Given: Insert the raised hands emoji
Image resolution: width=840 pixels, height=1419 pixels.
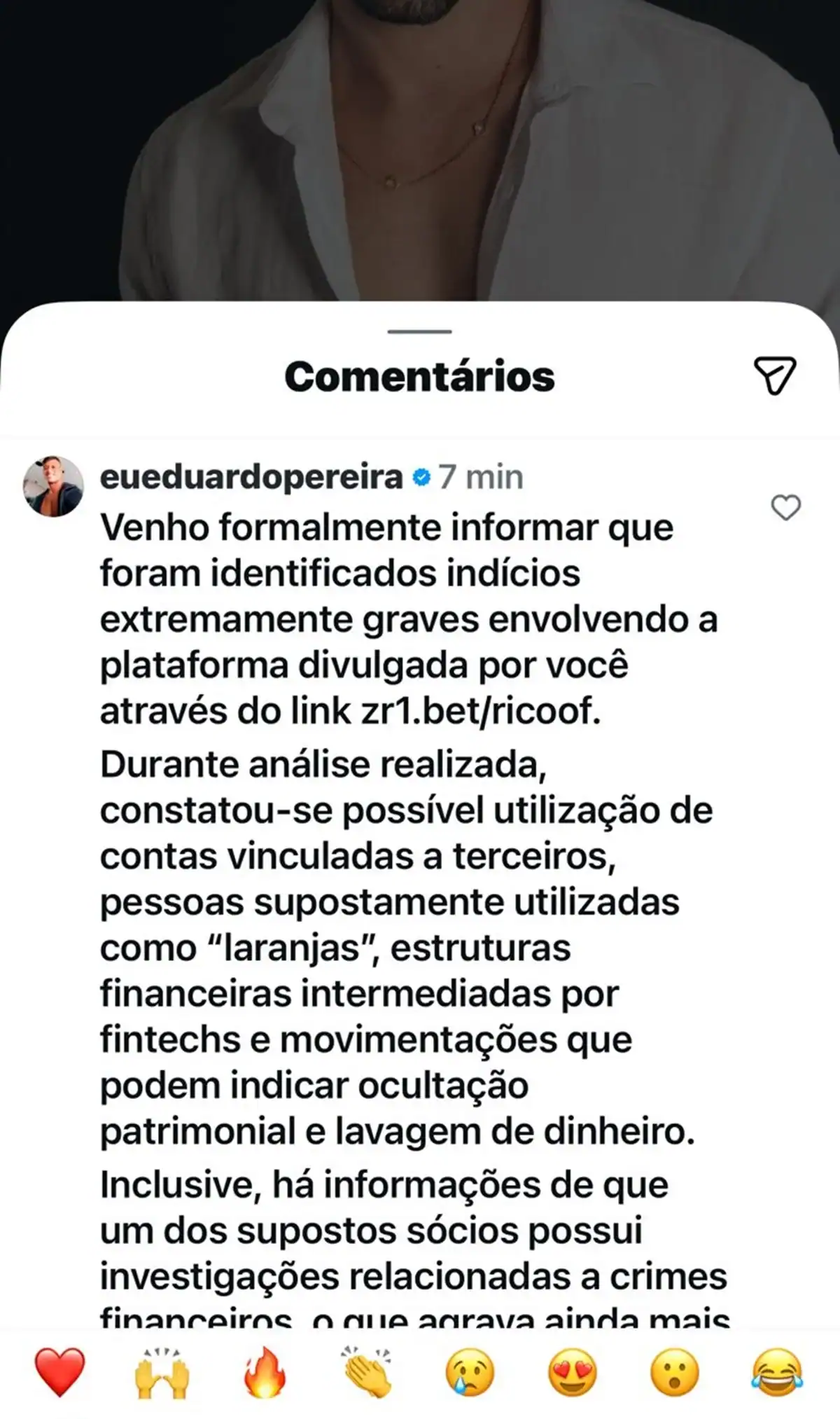Looking at the screenshot, I should 162,1372.
